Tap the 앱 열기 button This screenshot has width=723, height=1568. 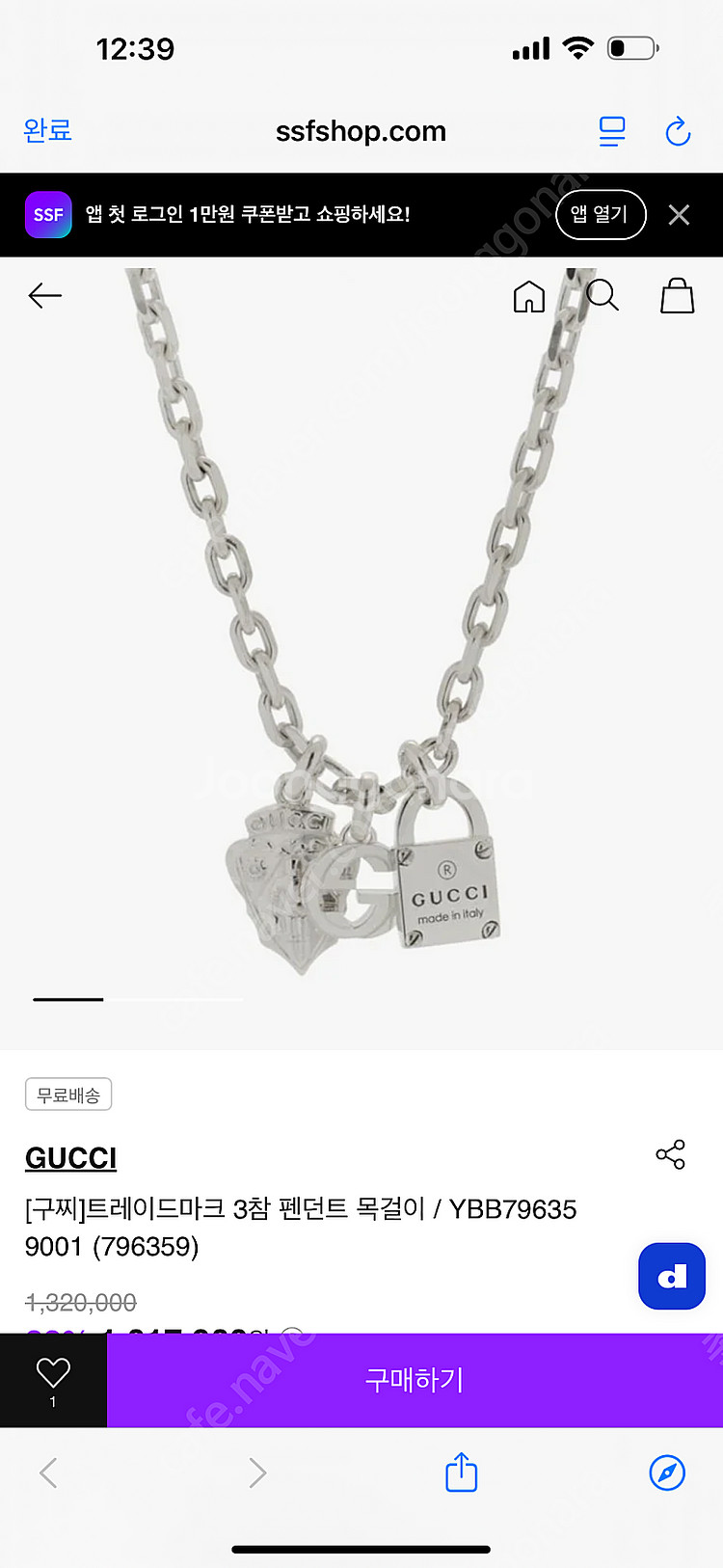click(600, 214)
